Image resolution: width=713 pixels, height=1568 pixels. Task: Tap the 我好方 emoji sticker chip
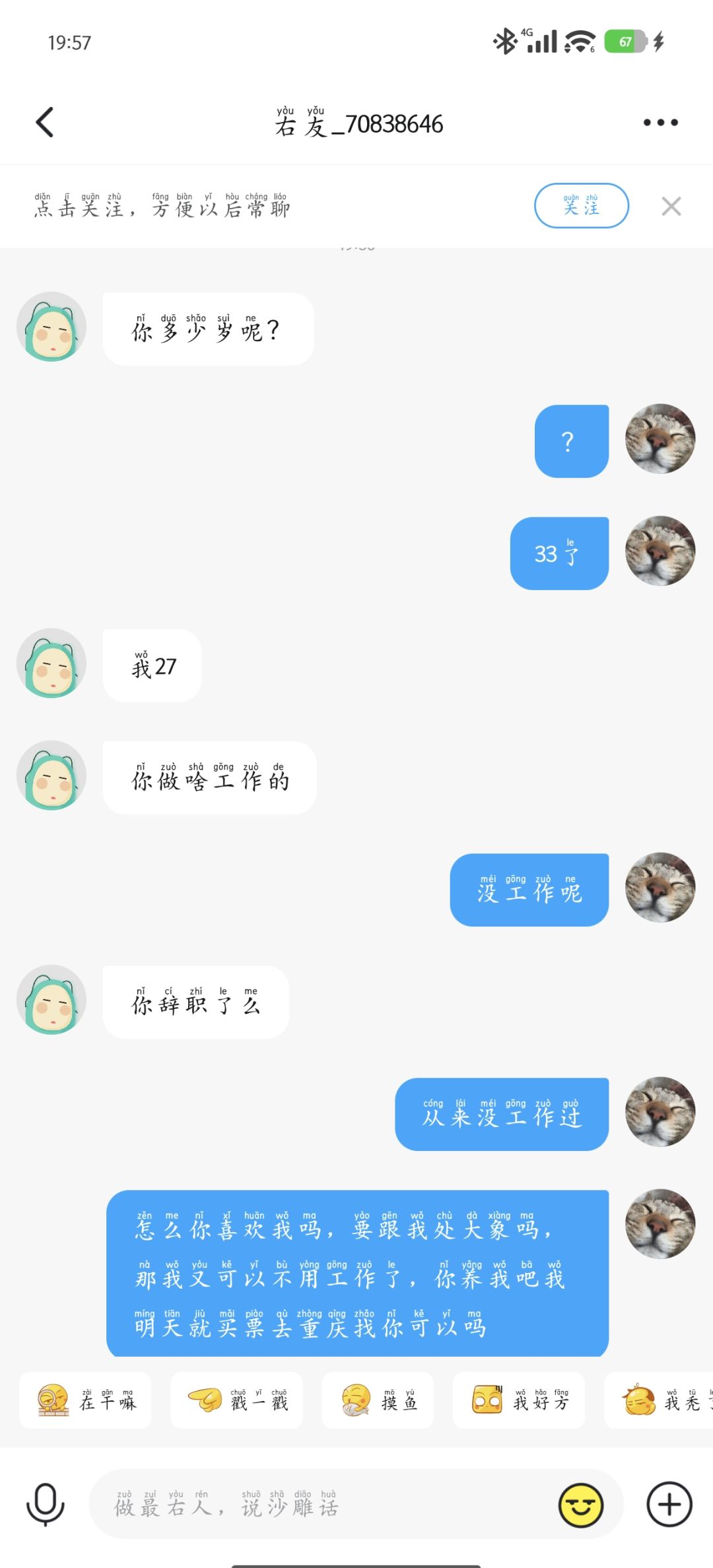coord(519,1400)
